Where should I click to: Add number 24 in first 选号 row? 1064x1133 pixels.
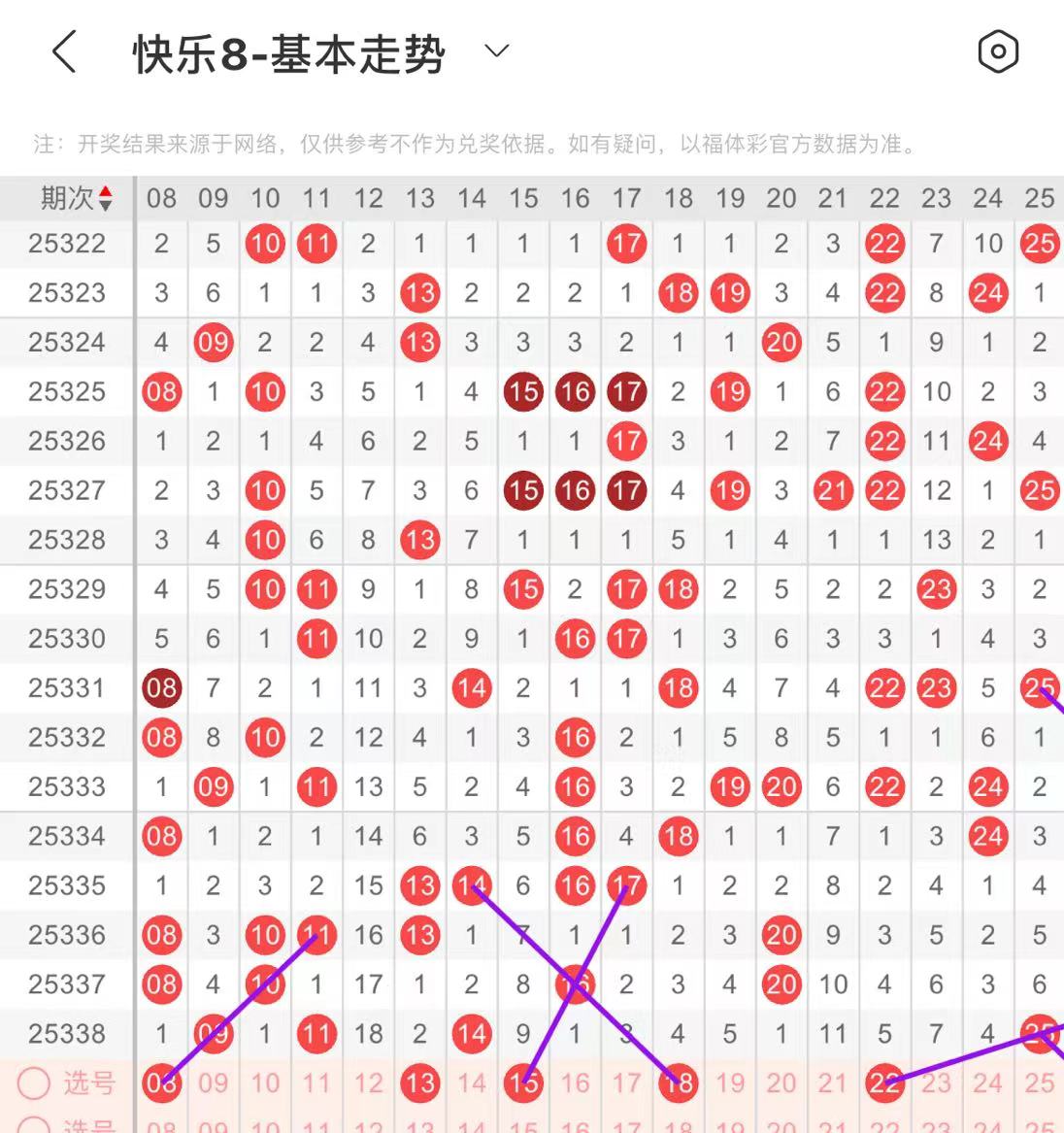click(x=987, y=1083)
